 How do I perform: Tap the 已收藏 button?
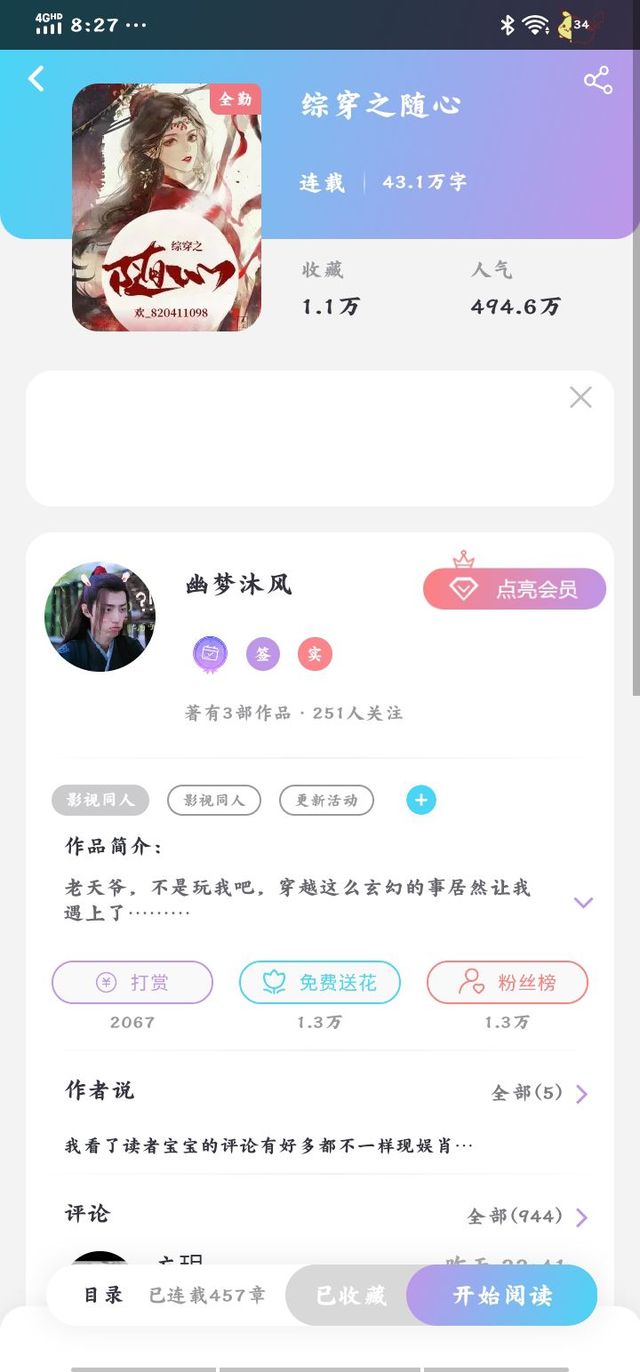tap(351, 1295)
